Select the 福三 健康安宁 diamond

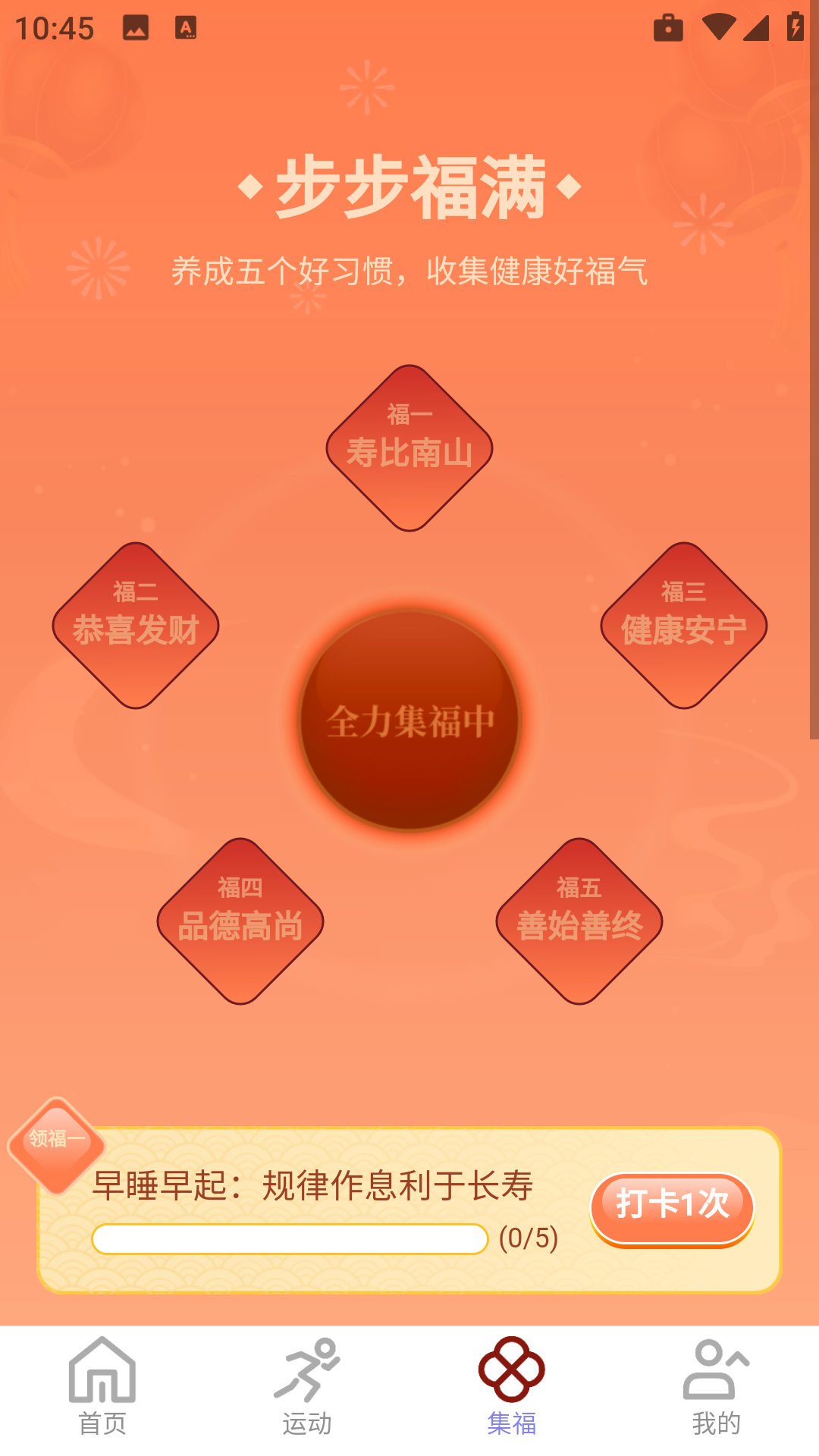point(683,626)
